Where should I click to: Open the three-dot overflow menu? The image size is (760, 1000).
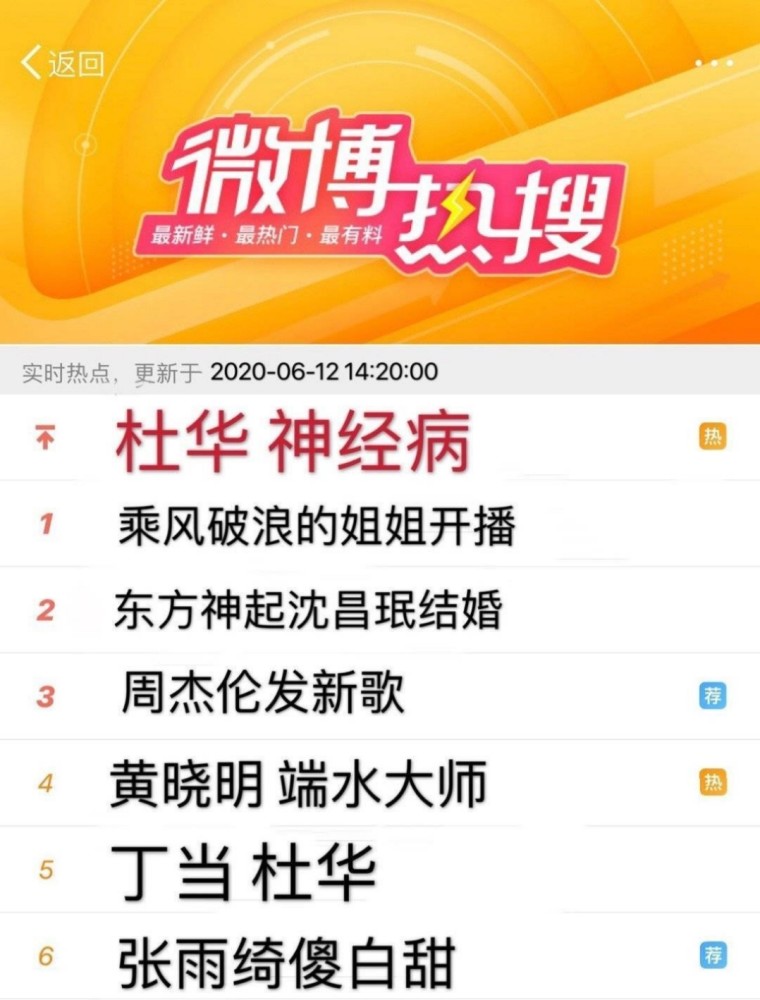(x=714, y=63)
